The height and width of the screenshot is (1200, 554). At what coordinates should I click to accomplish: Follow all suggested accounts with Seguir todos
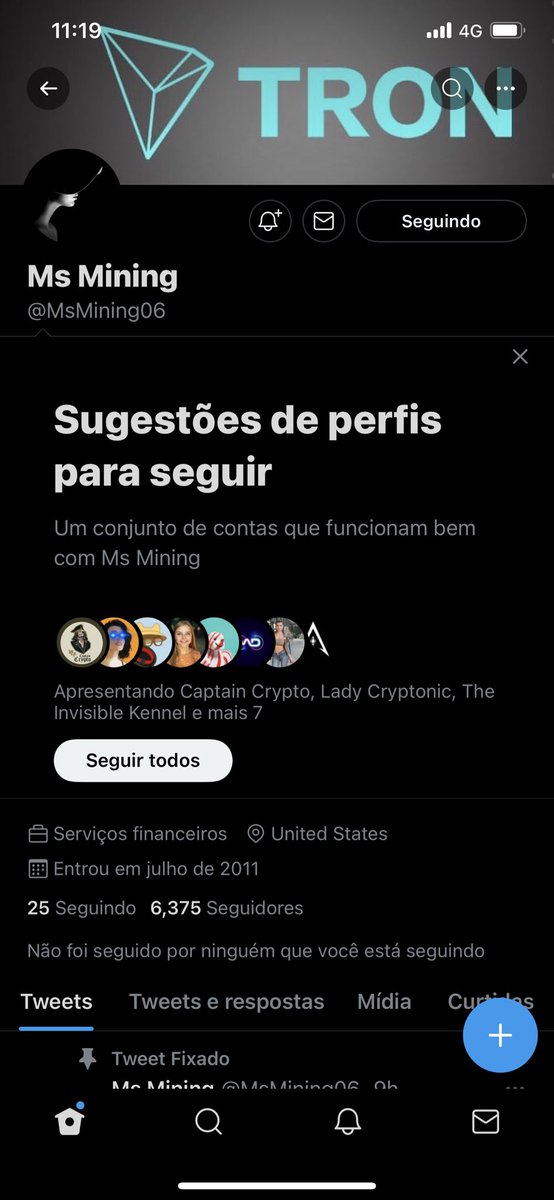143,760
